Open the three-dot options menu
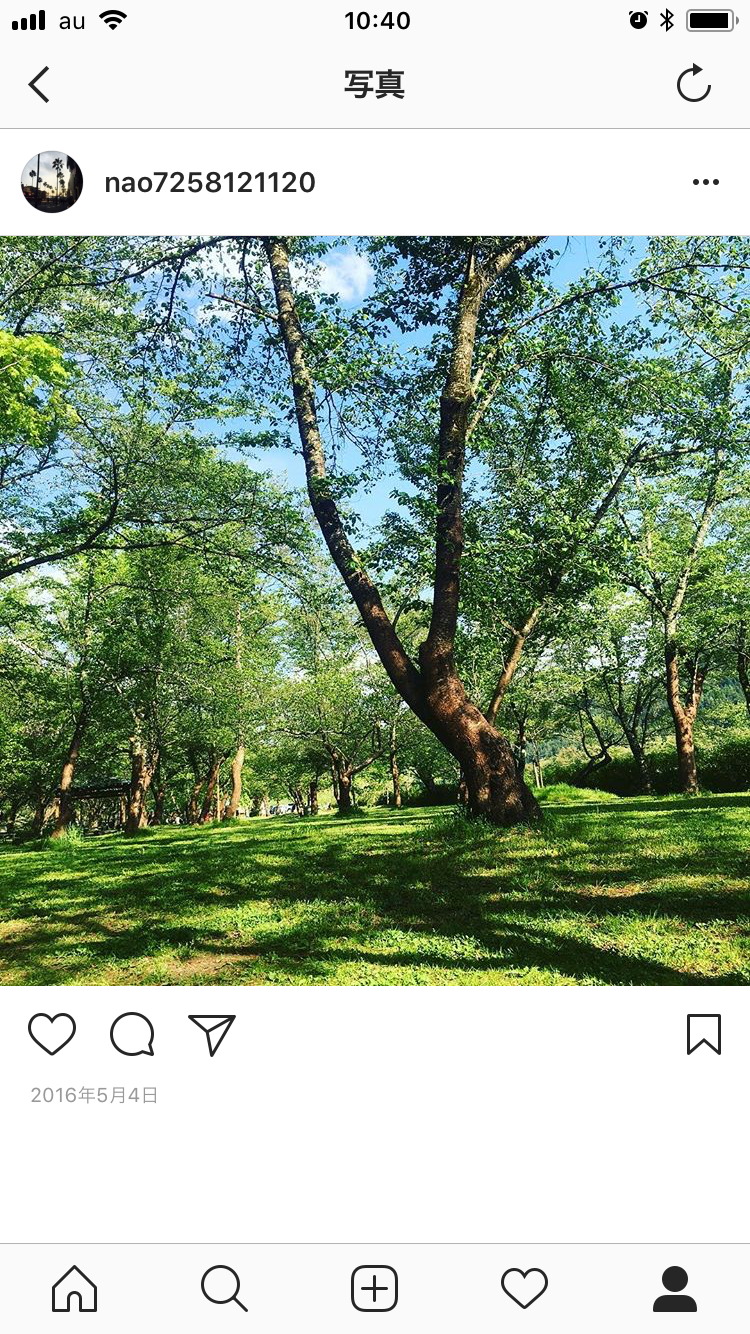The height and width of the screenshot is (1334, 750). (706, 182)
